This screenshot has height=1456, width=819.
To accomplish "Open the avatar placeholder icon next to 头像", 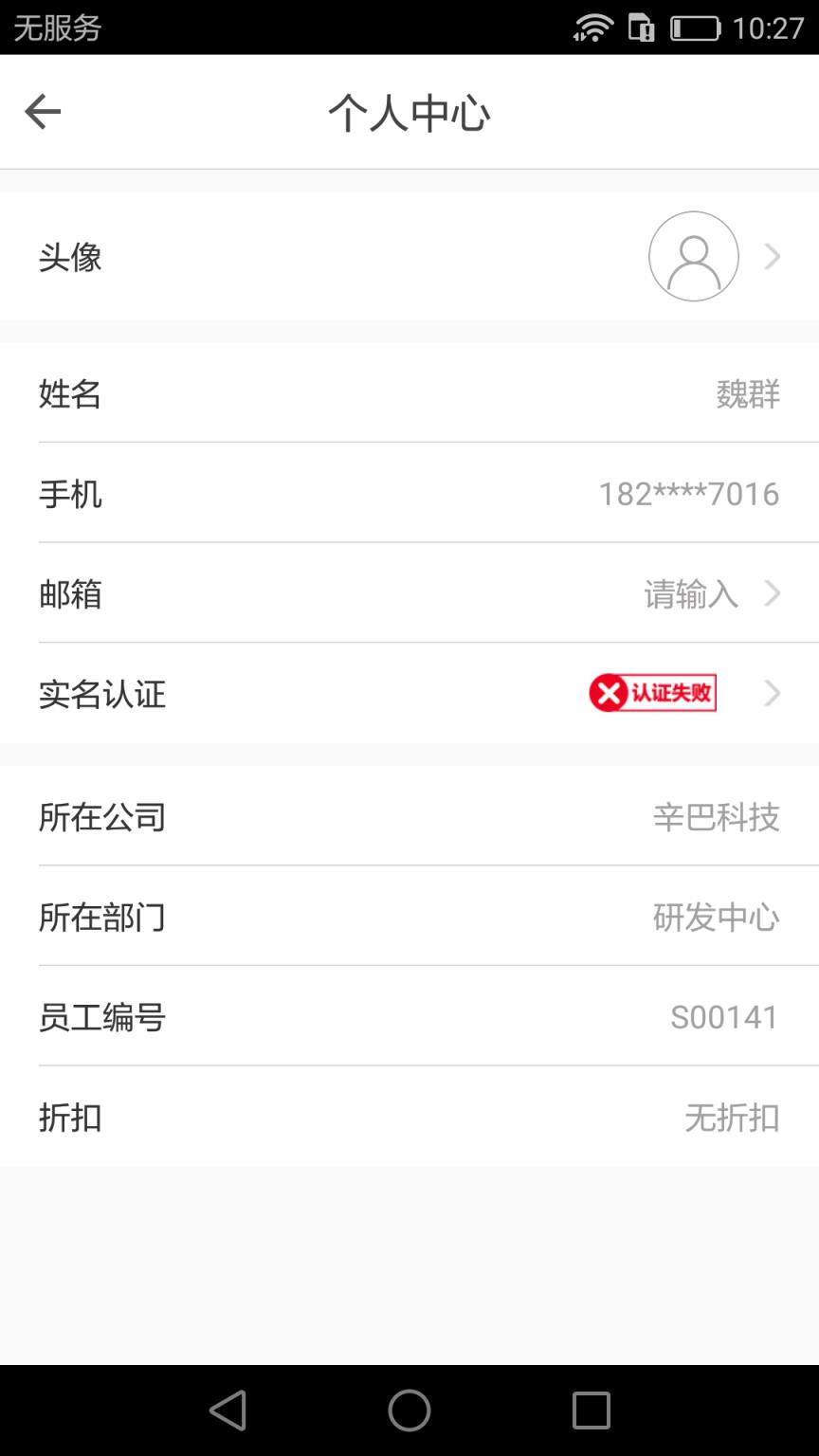I will point(693,256).
